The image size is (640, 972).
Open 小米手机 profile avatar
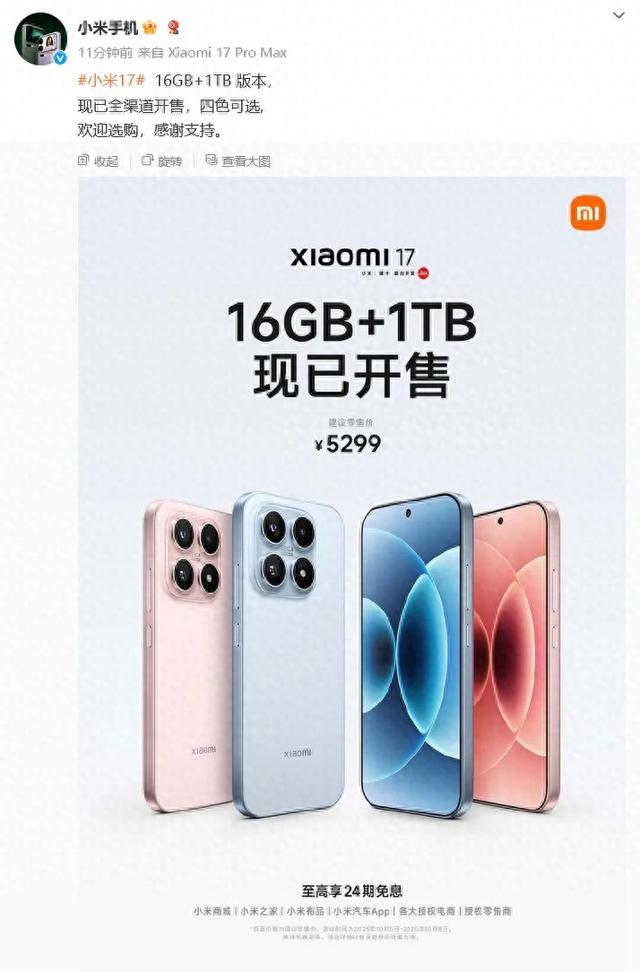[x=38, y=39]
